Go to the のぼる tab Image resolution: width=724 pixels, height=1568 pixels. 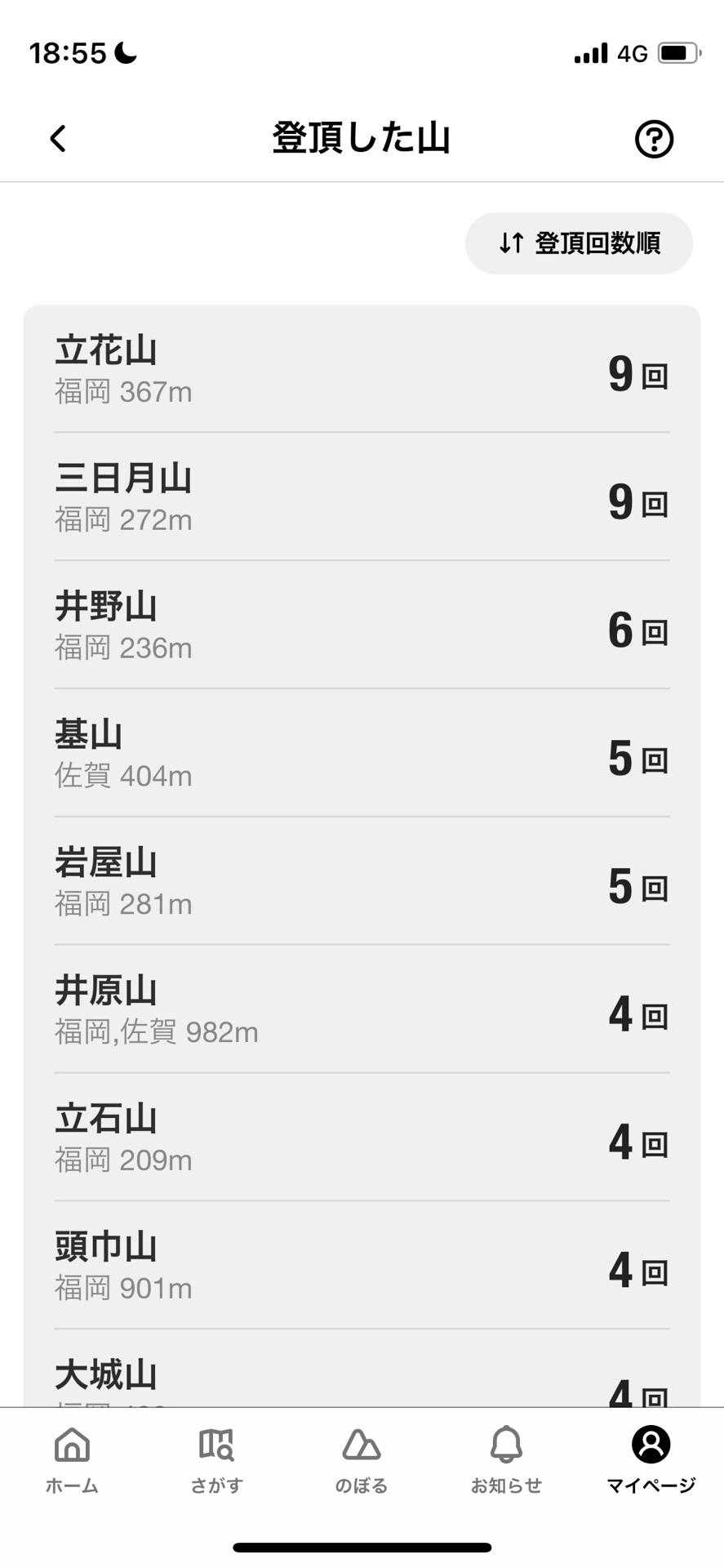coord(361,1460)
